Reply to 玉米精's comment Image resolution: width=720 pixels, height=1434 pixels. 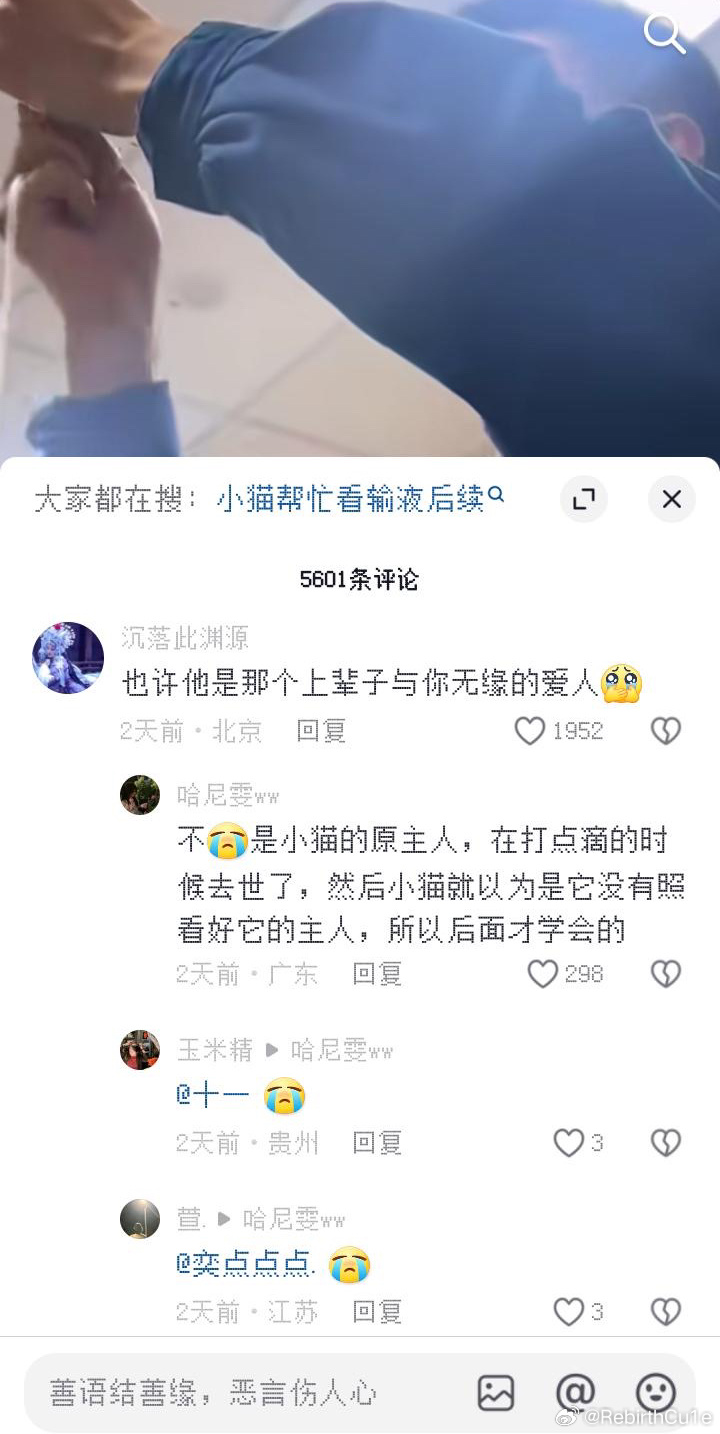[377, 1142]
